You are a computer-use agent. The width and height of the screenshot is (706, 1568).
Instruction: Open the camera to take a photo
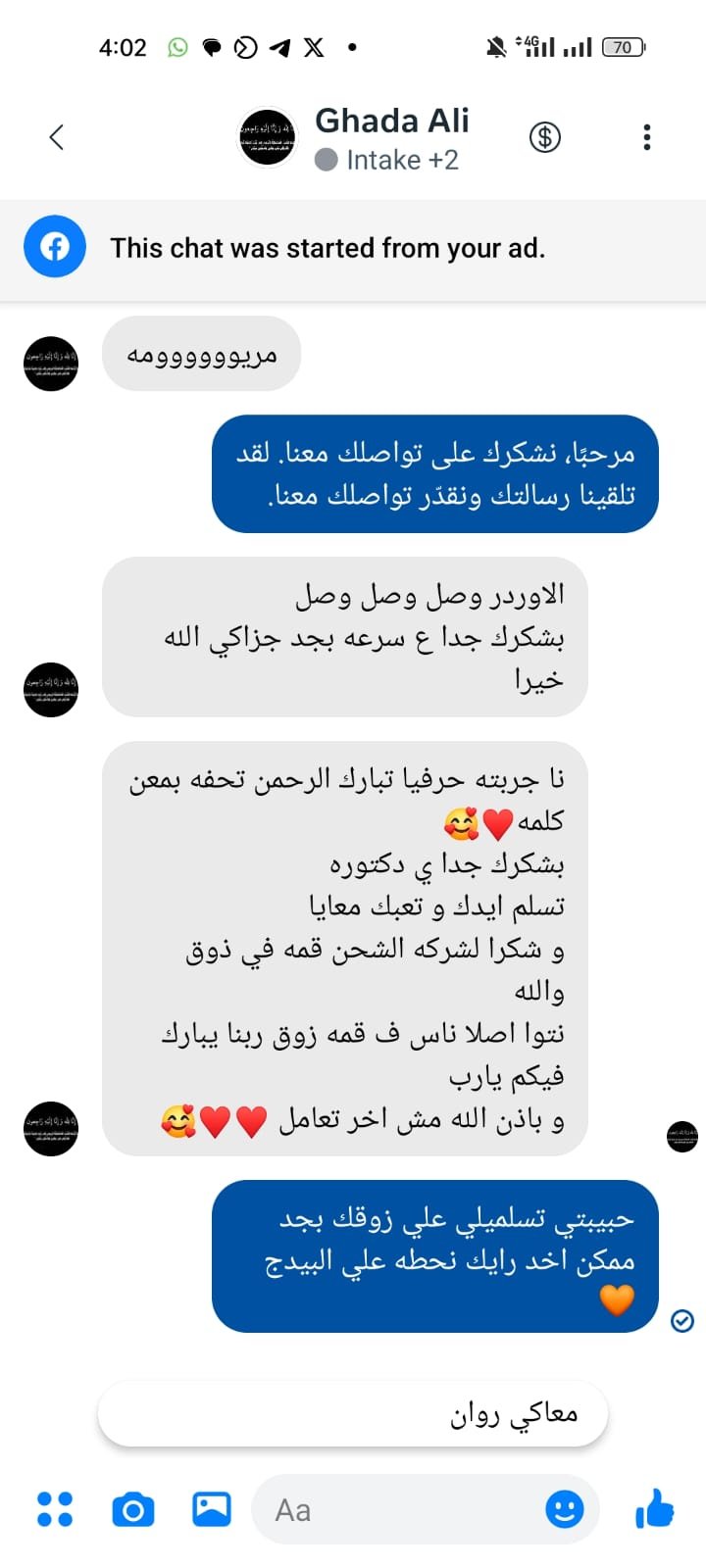pyautogui.click(x=133, y=1509)
